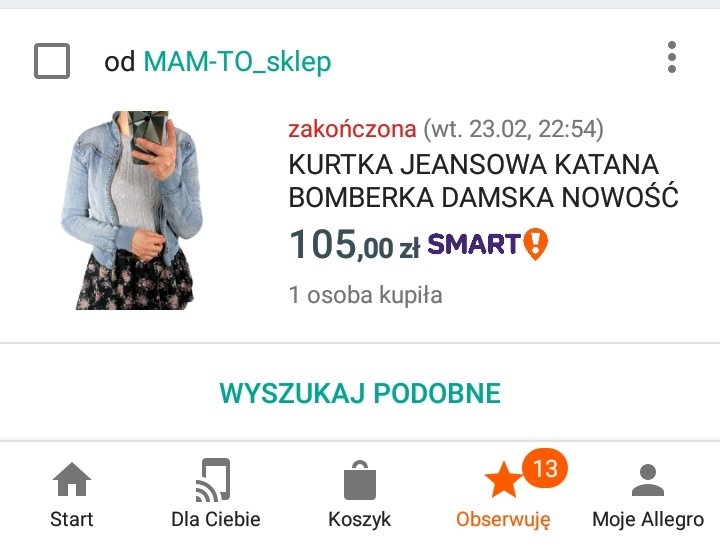Switch to the Dla Ciebie tab
This screenshot has width=720, height=552.
point(215,496)
